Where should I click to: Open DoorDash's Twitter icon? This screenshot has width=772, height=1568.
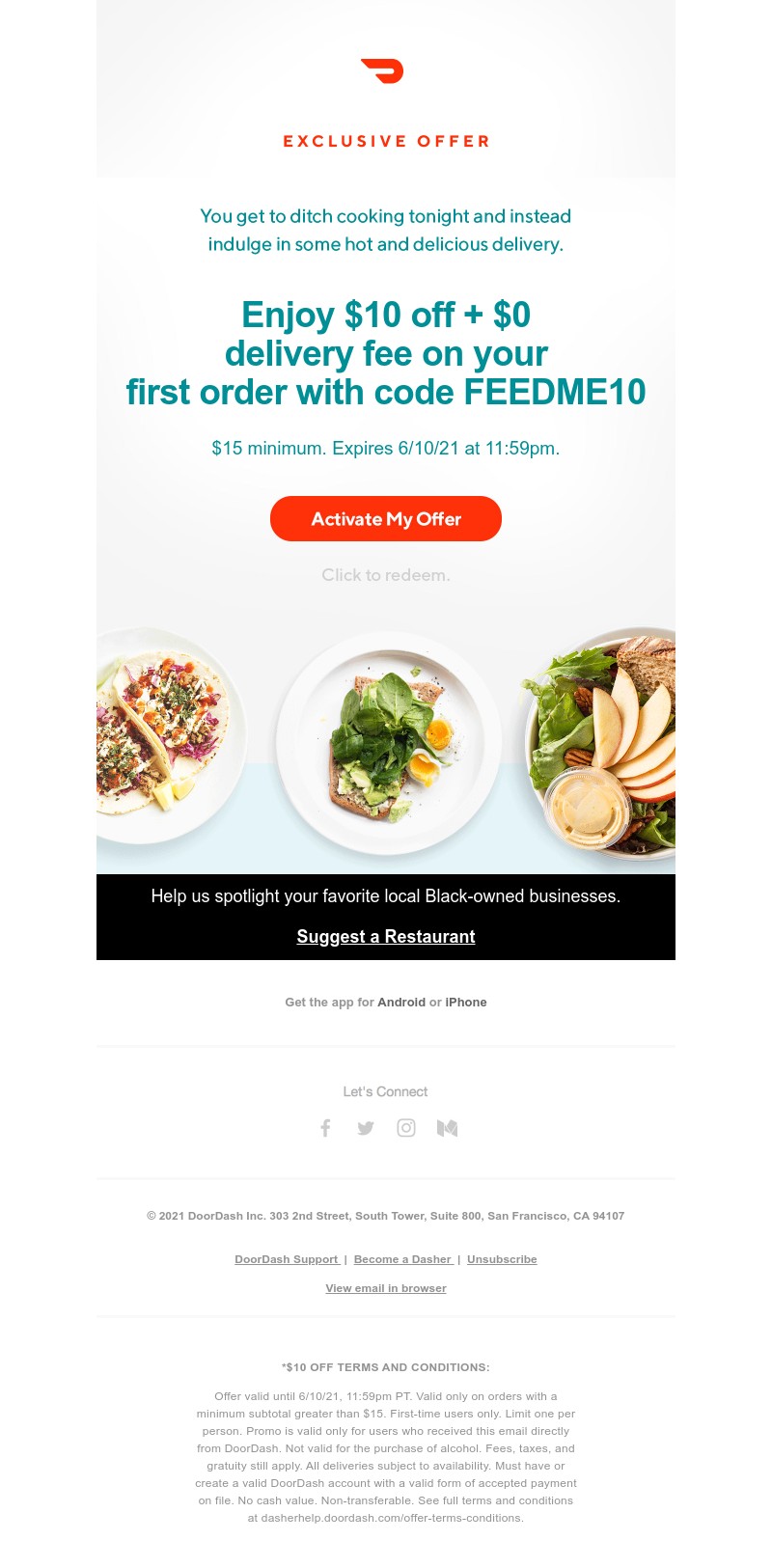pos(366,1128)
